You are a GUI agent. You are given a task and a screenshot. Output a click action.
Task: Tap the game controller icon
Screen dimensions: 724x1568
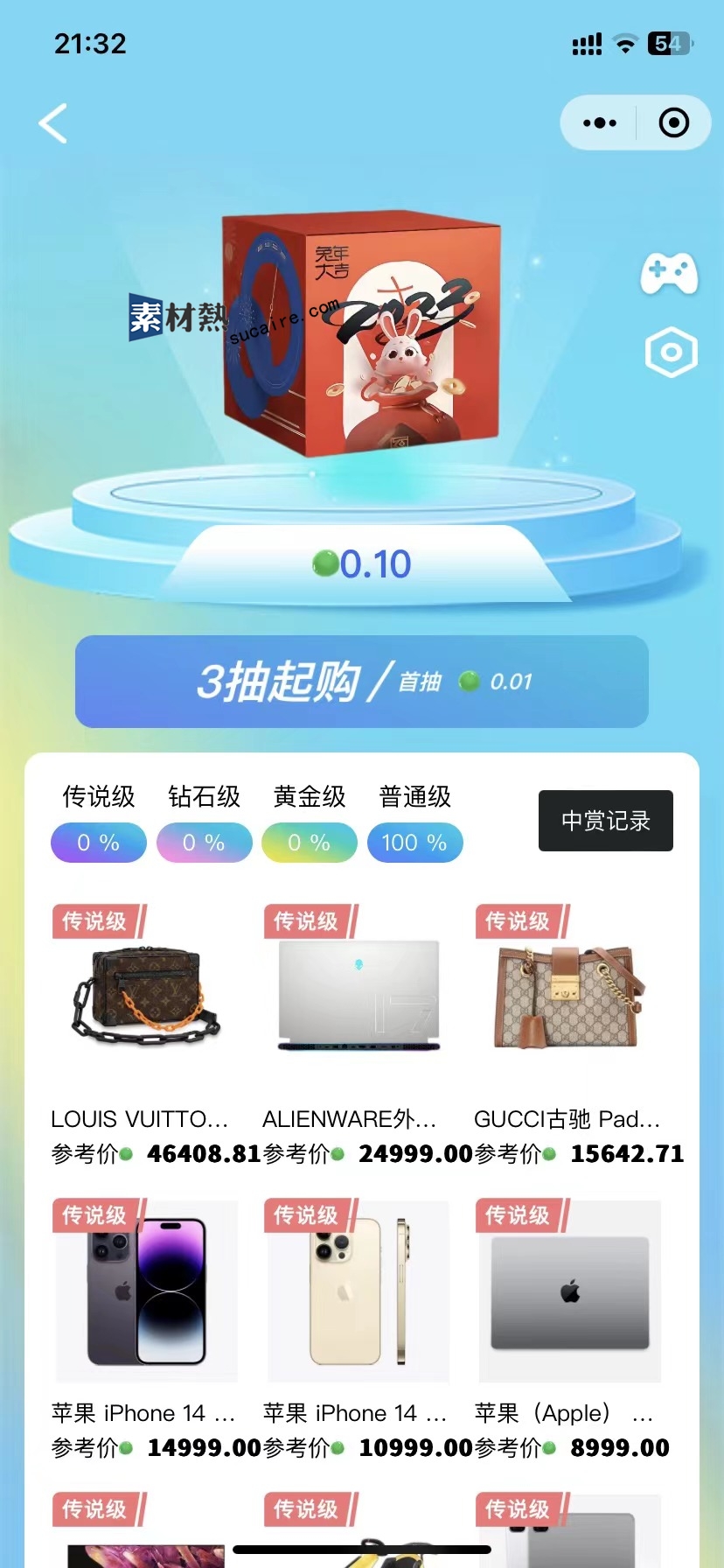[x=670, y=274]
